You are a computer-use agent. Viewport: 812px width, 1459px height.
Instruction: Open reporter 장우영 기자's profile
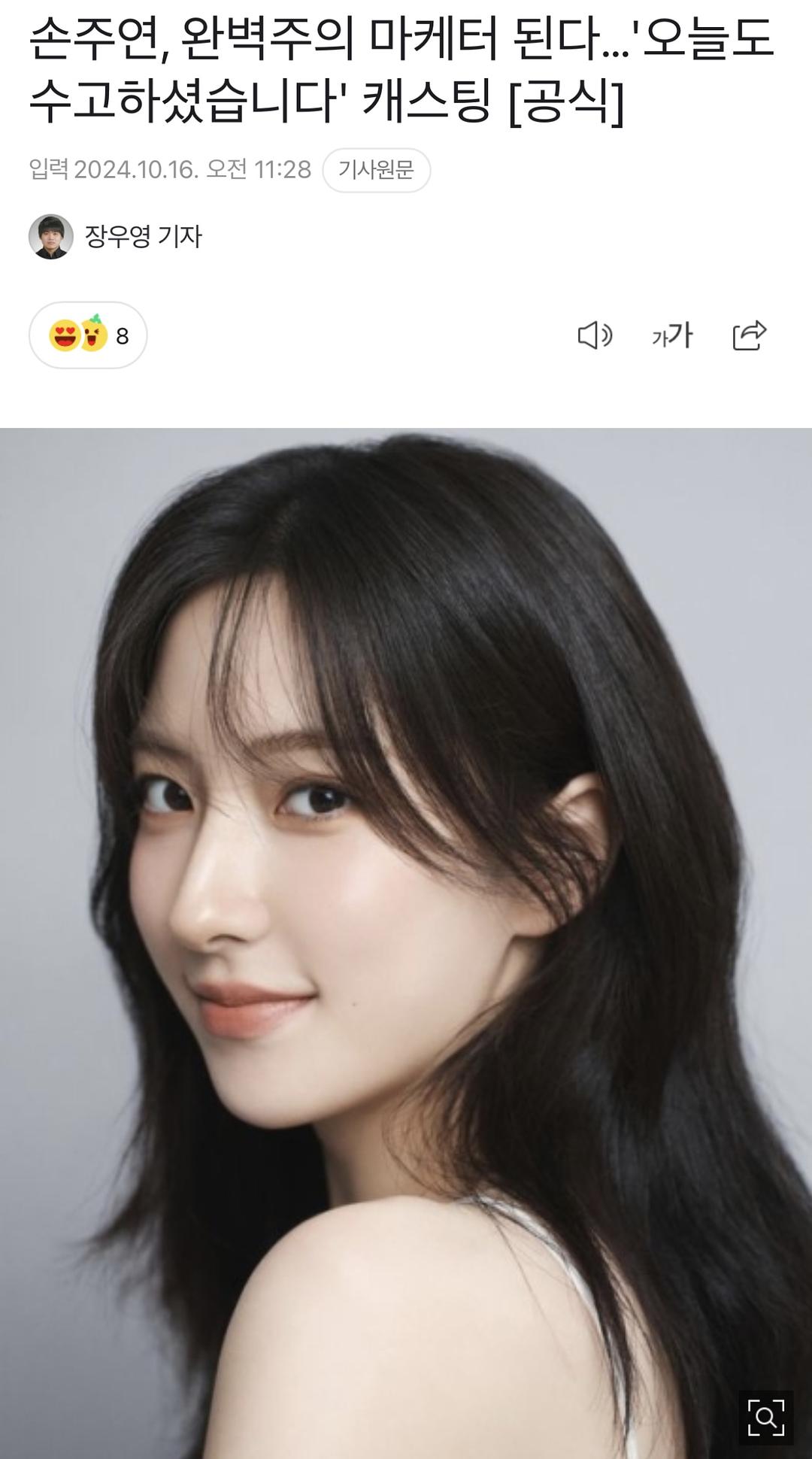click(142, 237)
